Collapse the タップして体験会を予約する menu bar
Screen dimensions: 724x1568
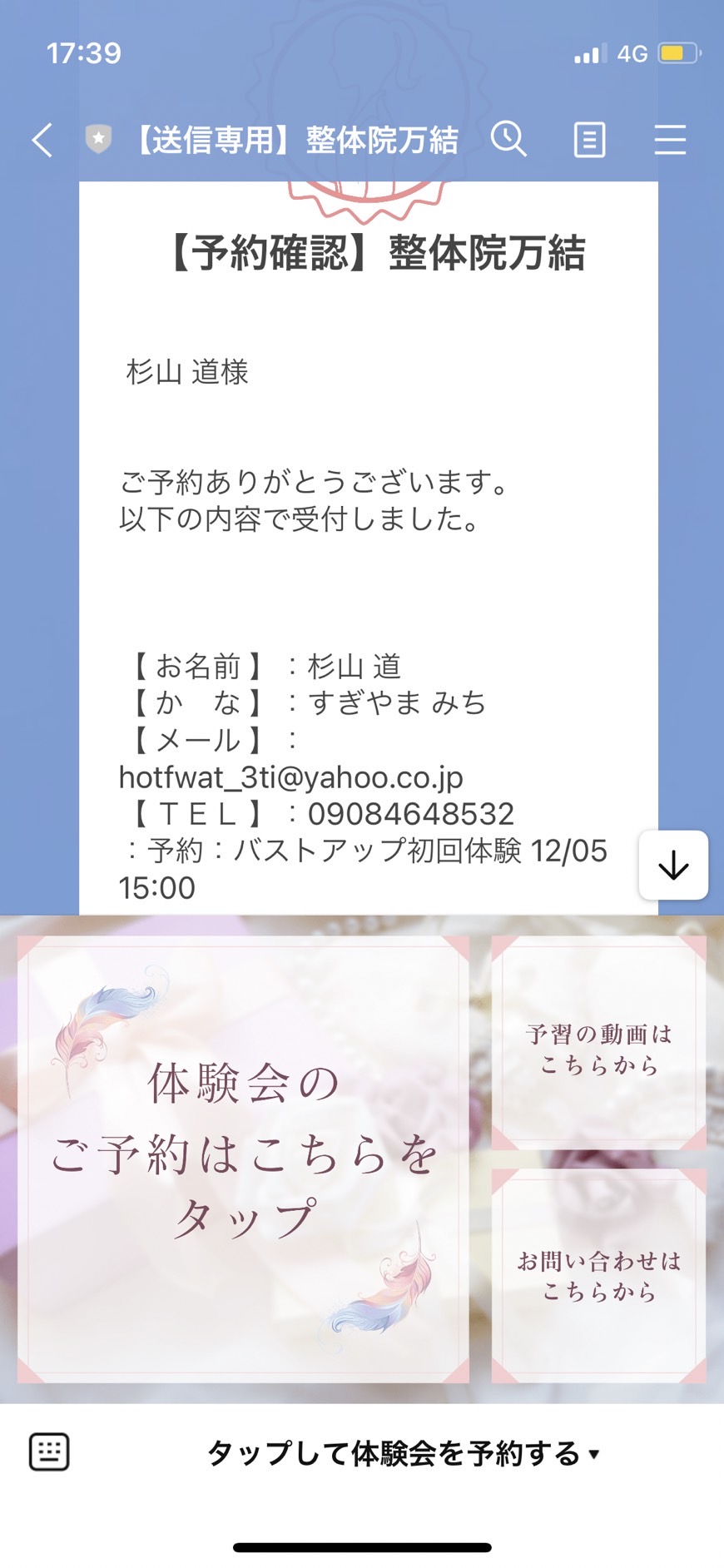(403, 1453)
